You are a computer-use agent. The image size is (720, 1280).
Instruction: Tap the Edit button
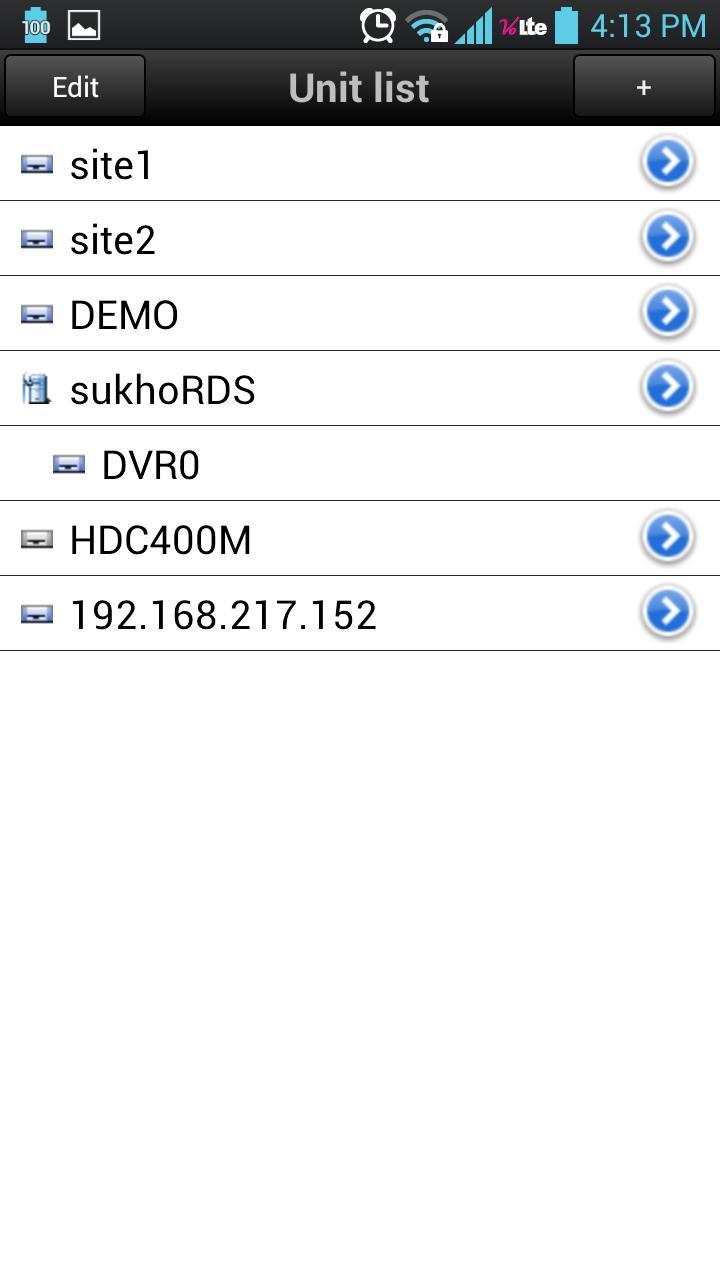[74, 86]
